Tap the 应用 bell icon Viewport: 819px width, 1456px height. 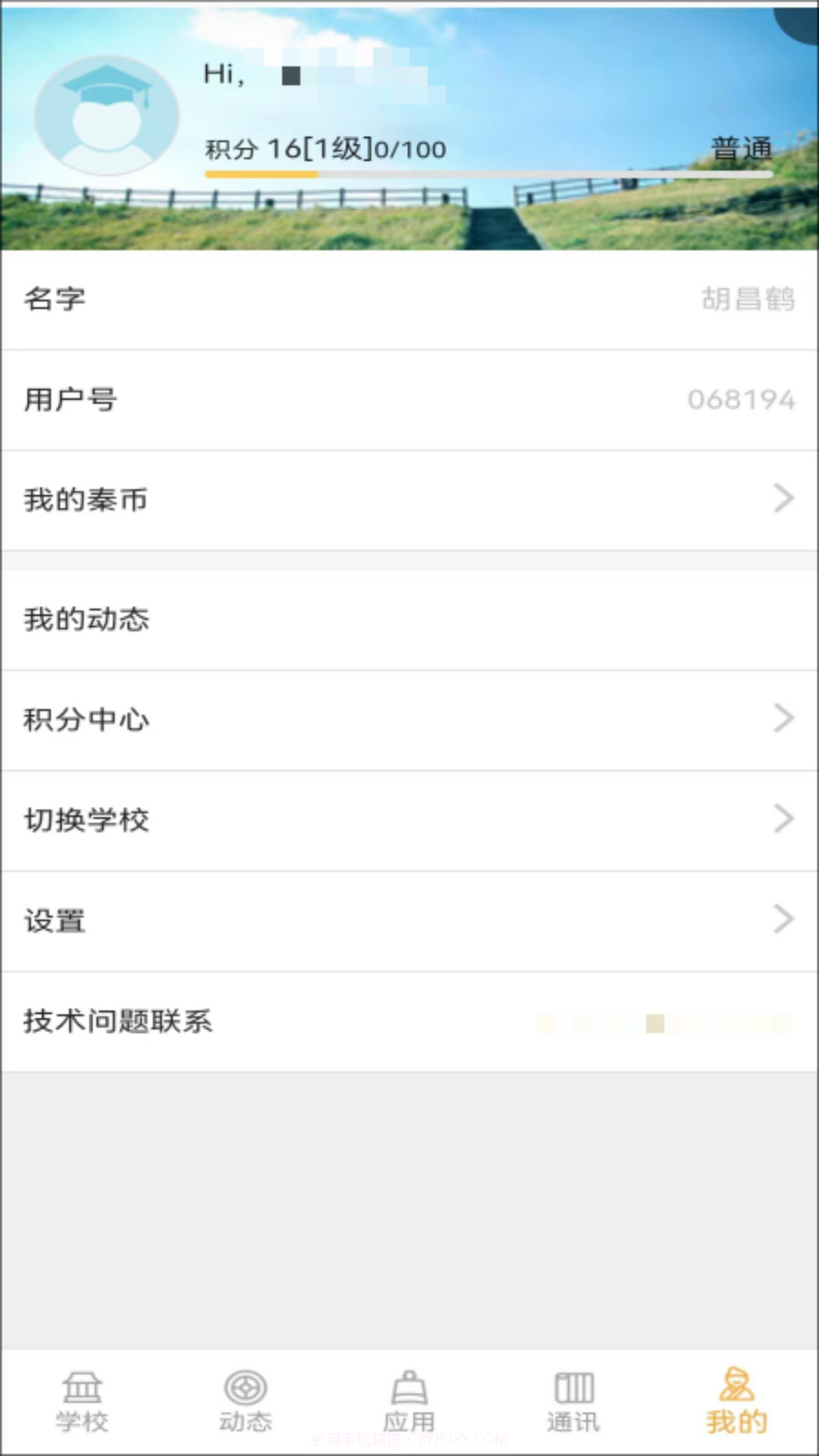pyautogui.click(x=409, y=1390)
